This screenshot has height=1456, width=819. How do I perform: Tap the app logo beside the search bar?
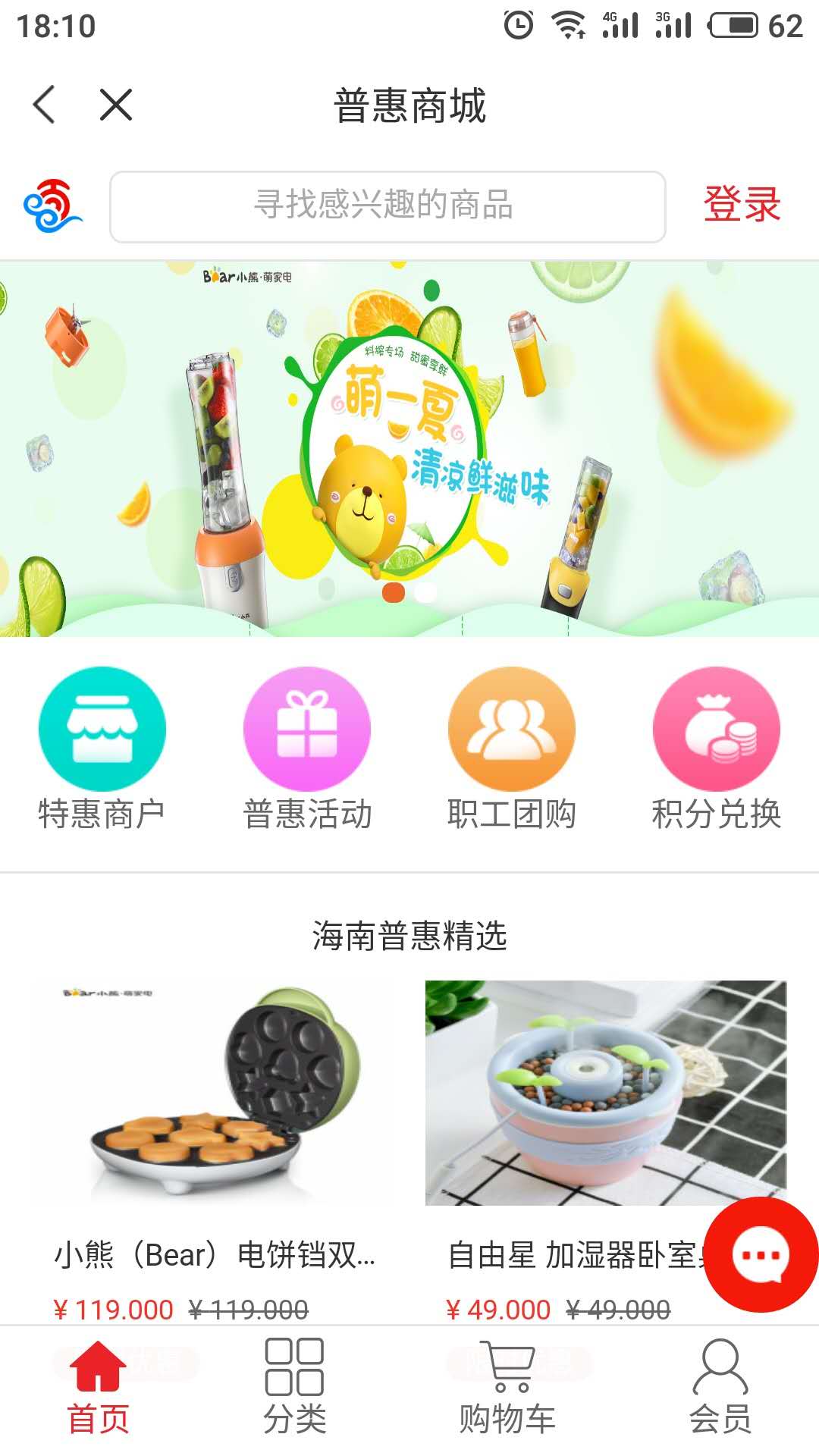(x=52, y=205)
